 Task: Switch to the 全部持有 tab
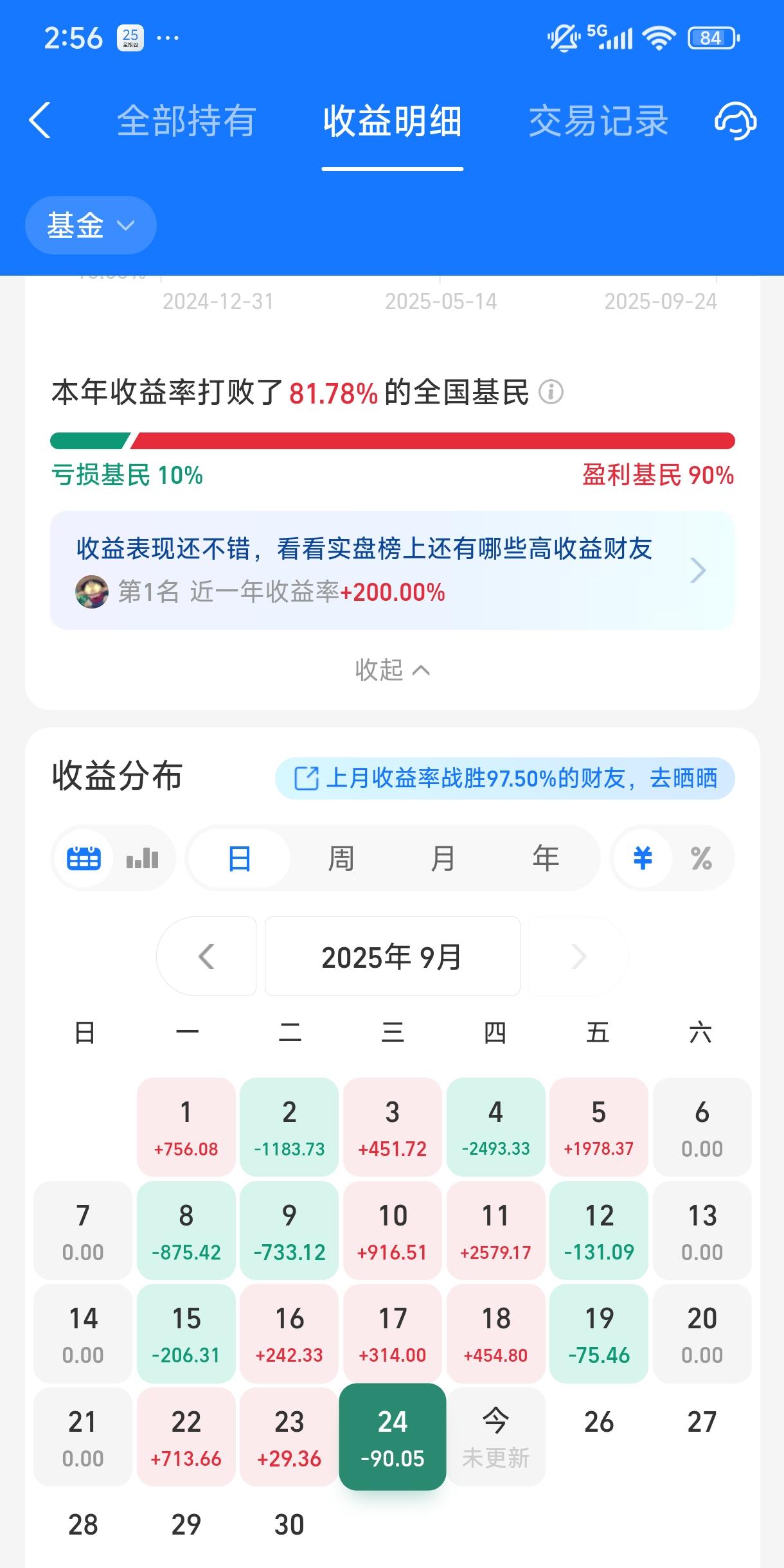(x=186, y=121)
